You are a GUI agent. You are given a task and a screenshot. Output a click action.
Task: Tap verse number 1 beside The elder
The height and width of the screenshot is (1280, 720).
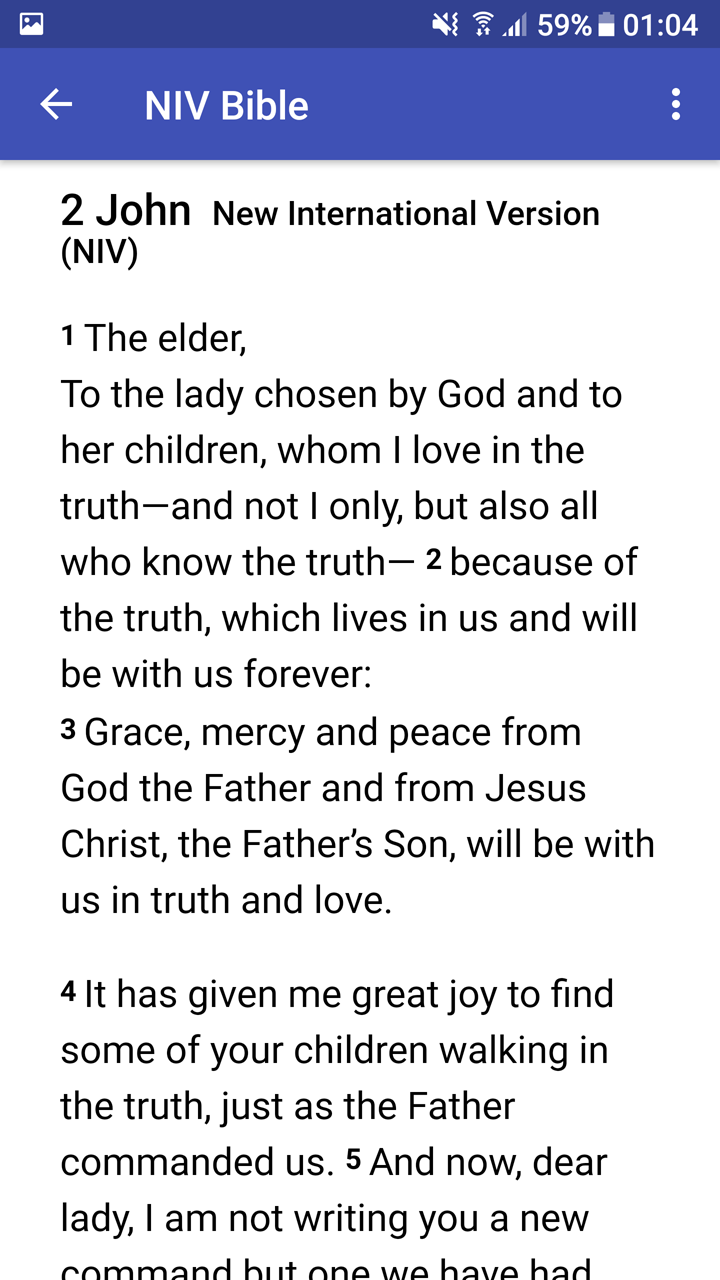(x=68, y=335)
